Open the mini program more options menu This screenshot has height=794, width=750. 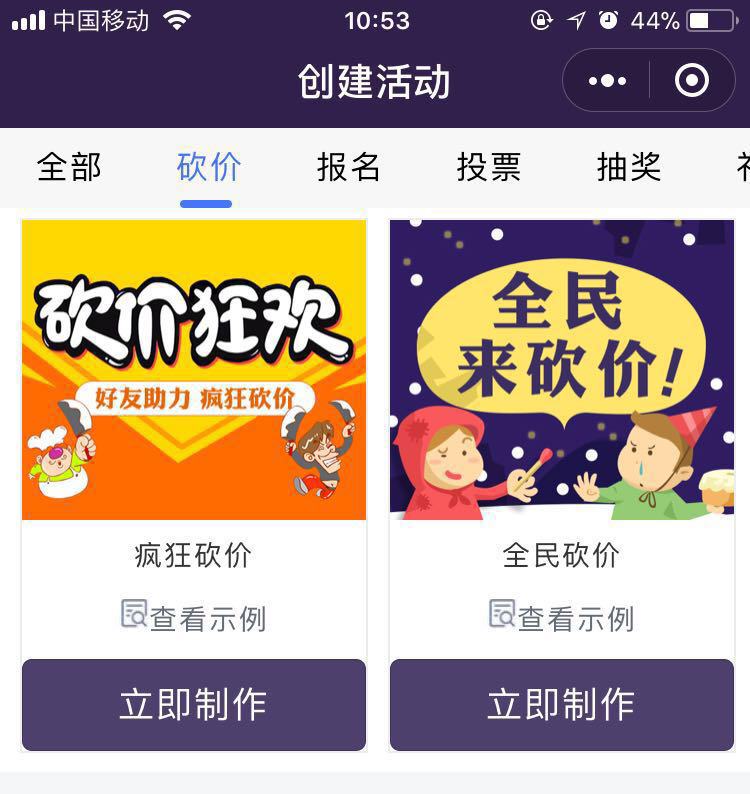pyautogui.click(x=607, y=81)
